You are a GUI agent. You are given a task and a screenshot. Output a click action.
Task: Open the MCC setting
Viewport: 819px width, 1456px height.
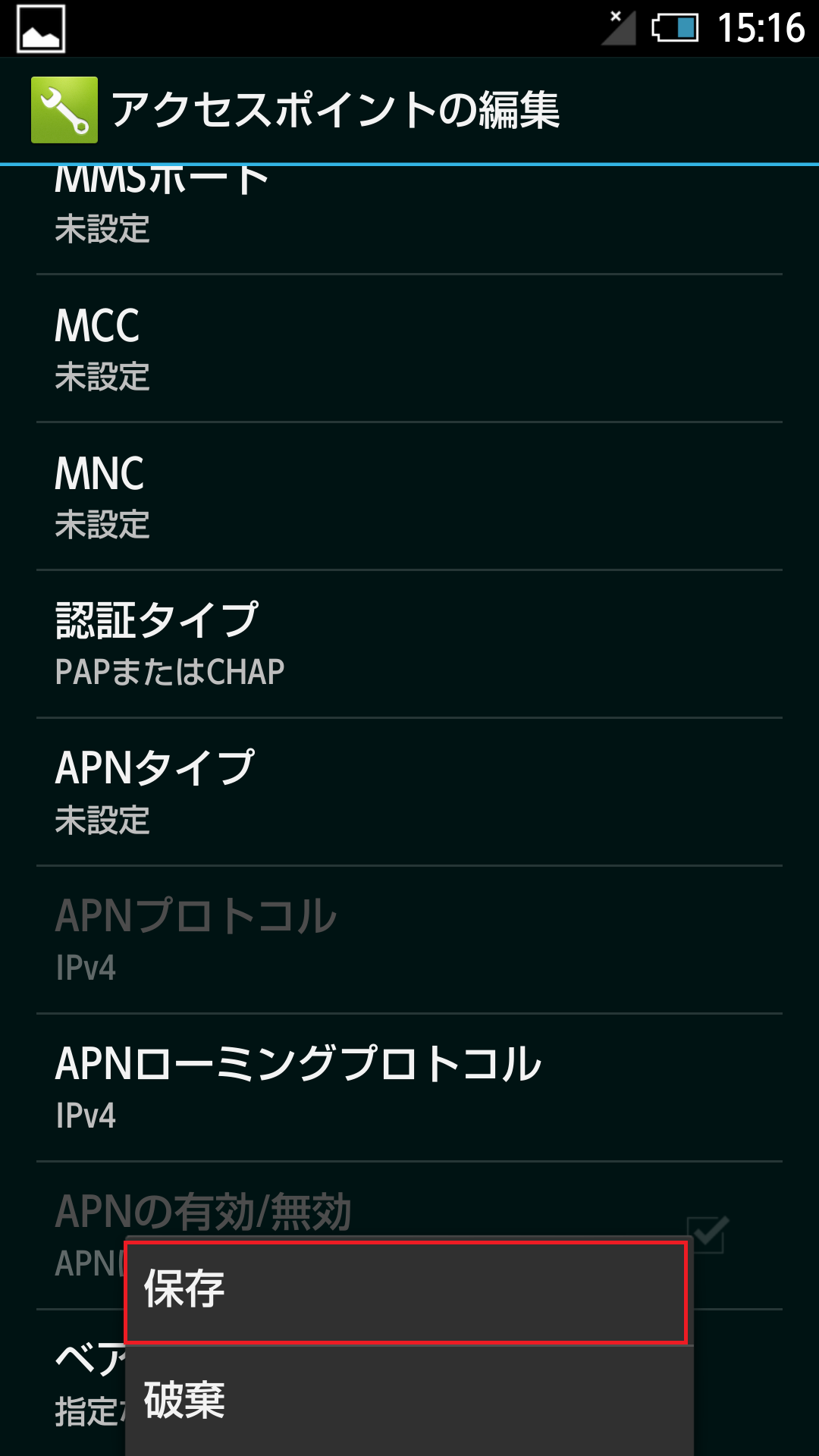(409, 349)
